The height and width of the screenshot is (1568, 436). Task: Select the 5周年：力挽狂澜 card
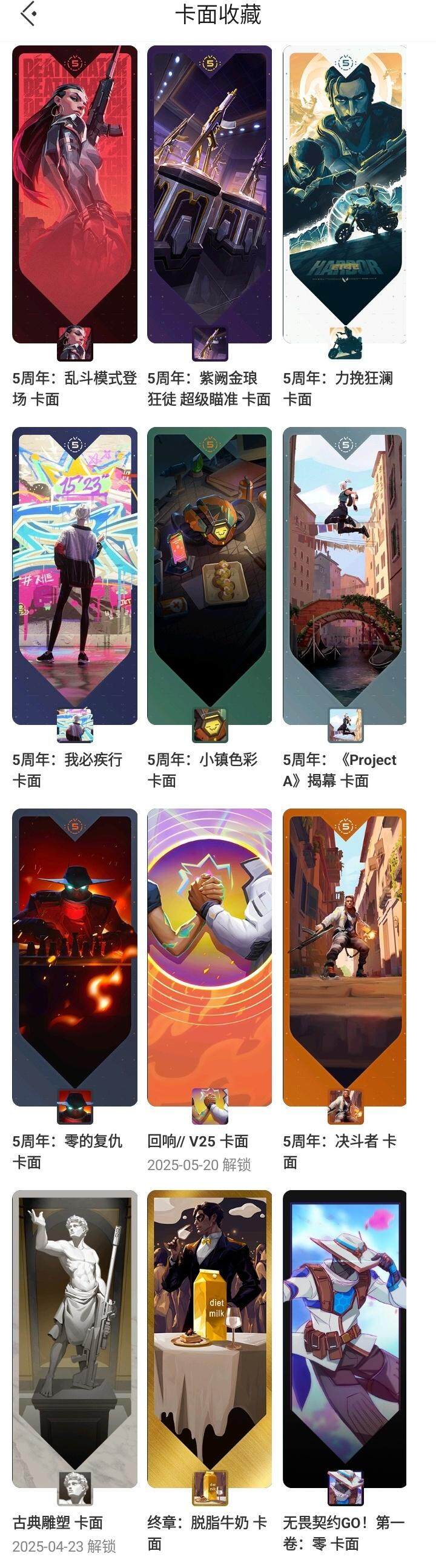345,195
